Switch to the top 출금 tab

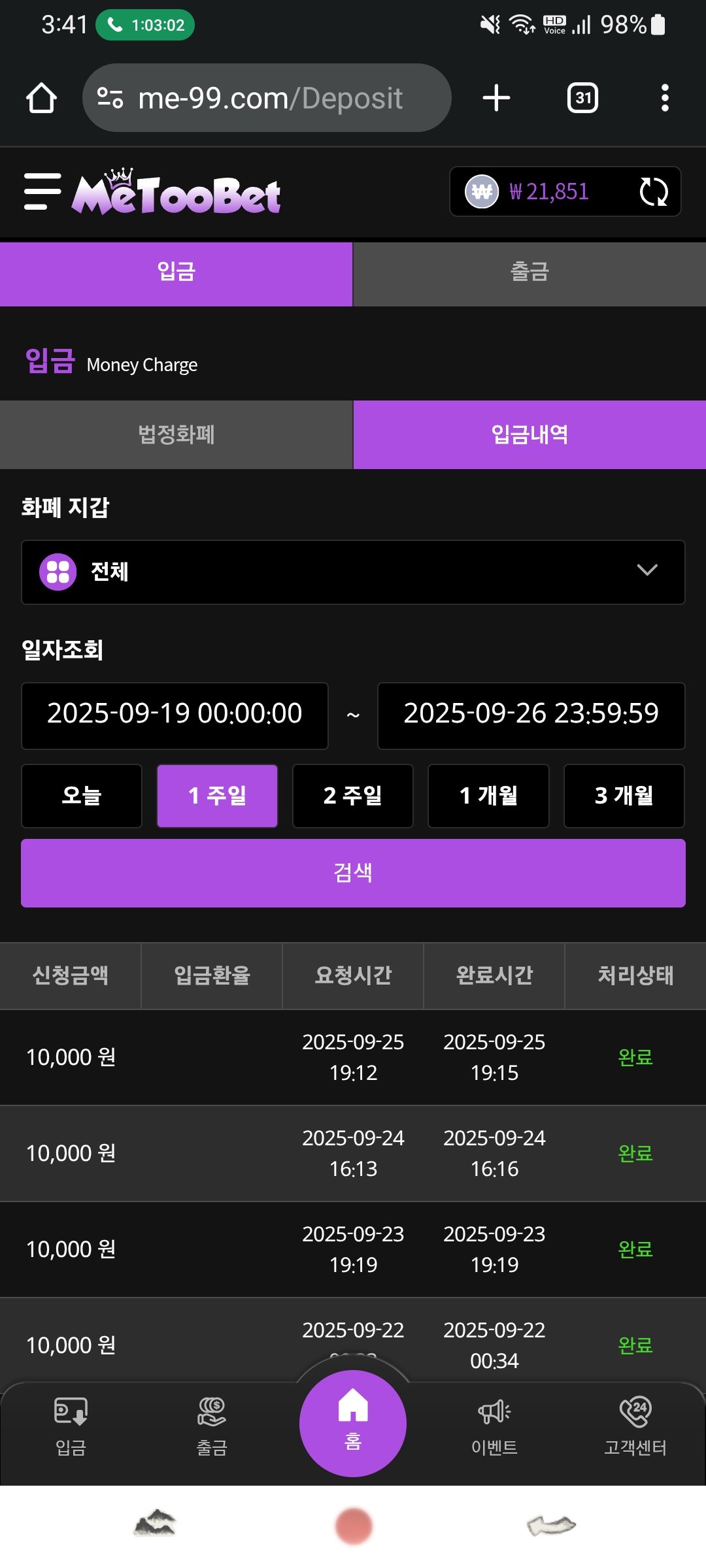click(529, 272)
